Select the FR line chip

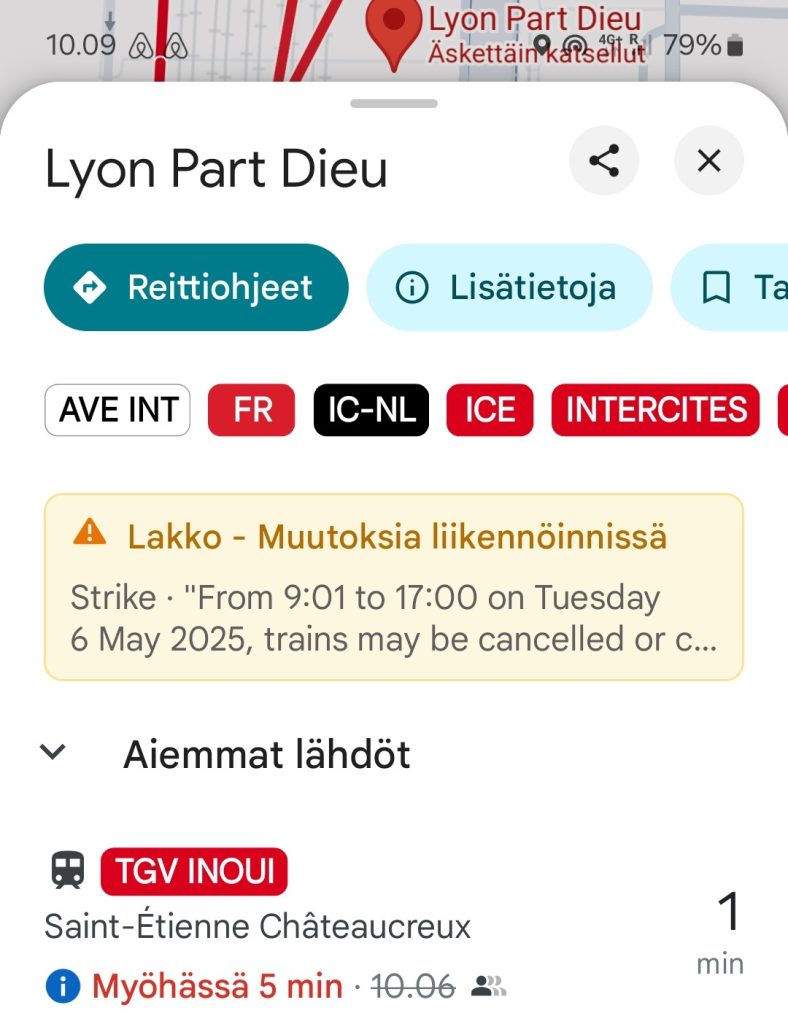[251, 410]
